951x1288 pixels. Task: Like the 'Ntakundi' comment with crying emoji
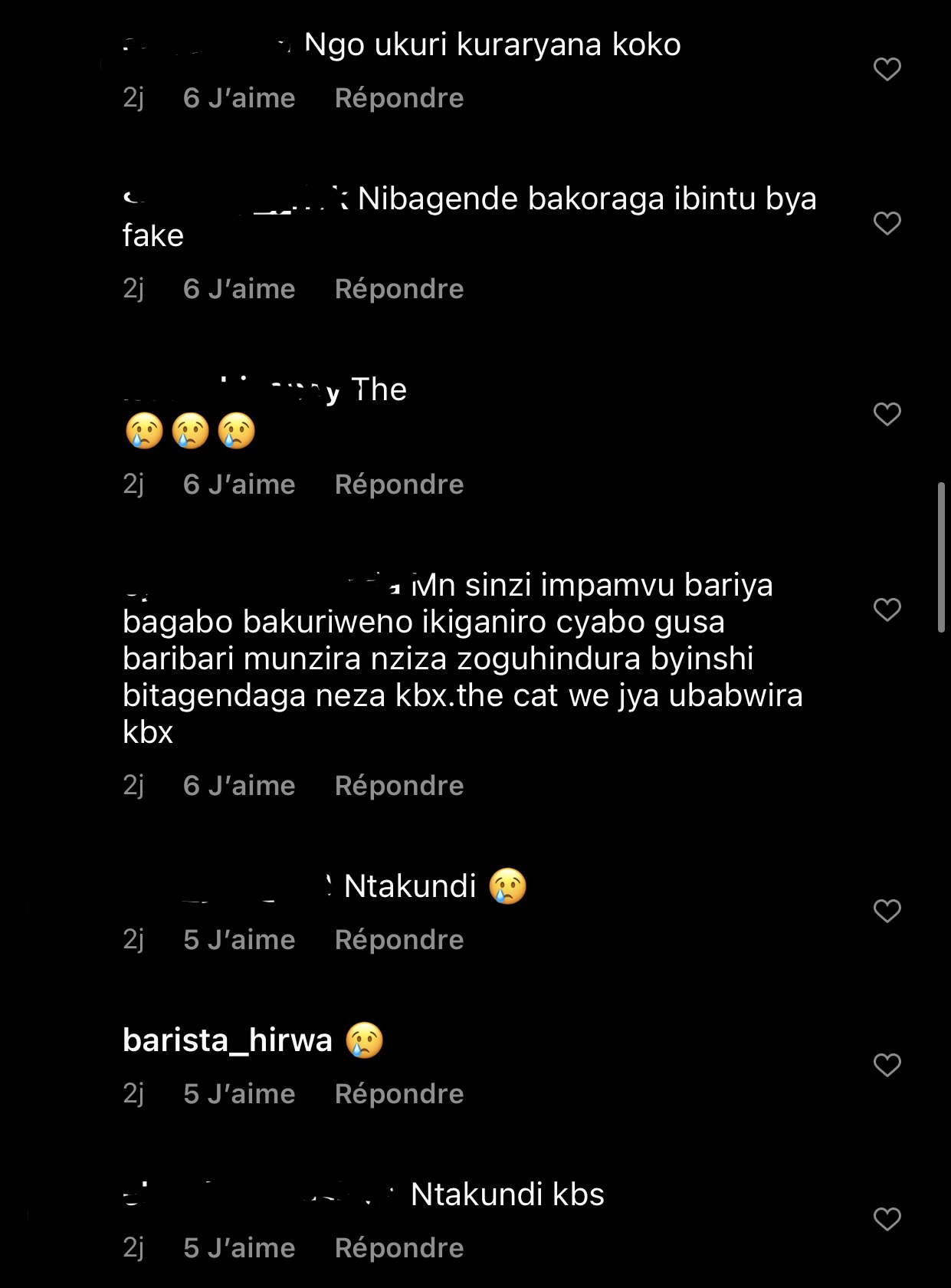[x=887, y=911]
